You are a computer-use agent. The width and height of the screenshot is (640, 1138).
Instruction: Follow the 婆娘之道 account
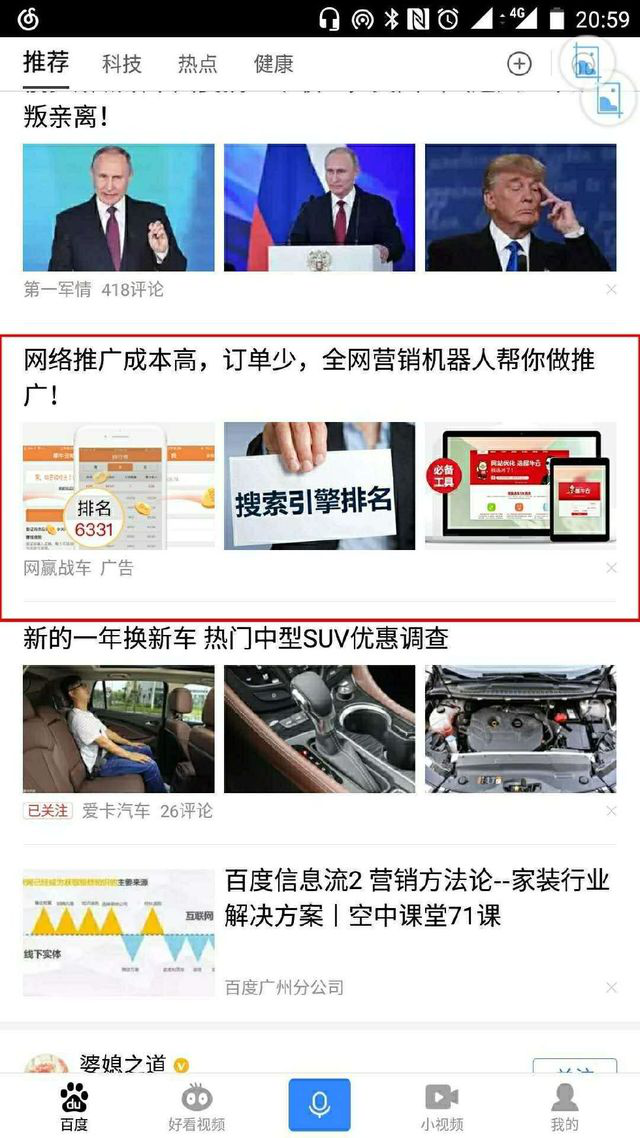click(x=573, y=1064)
